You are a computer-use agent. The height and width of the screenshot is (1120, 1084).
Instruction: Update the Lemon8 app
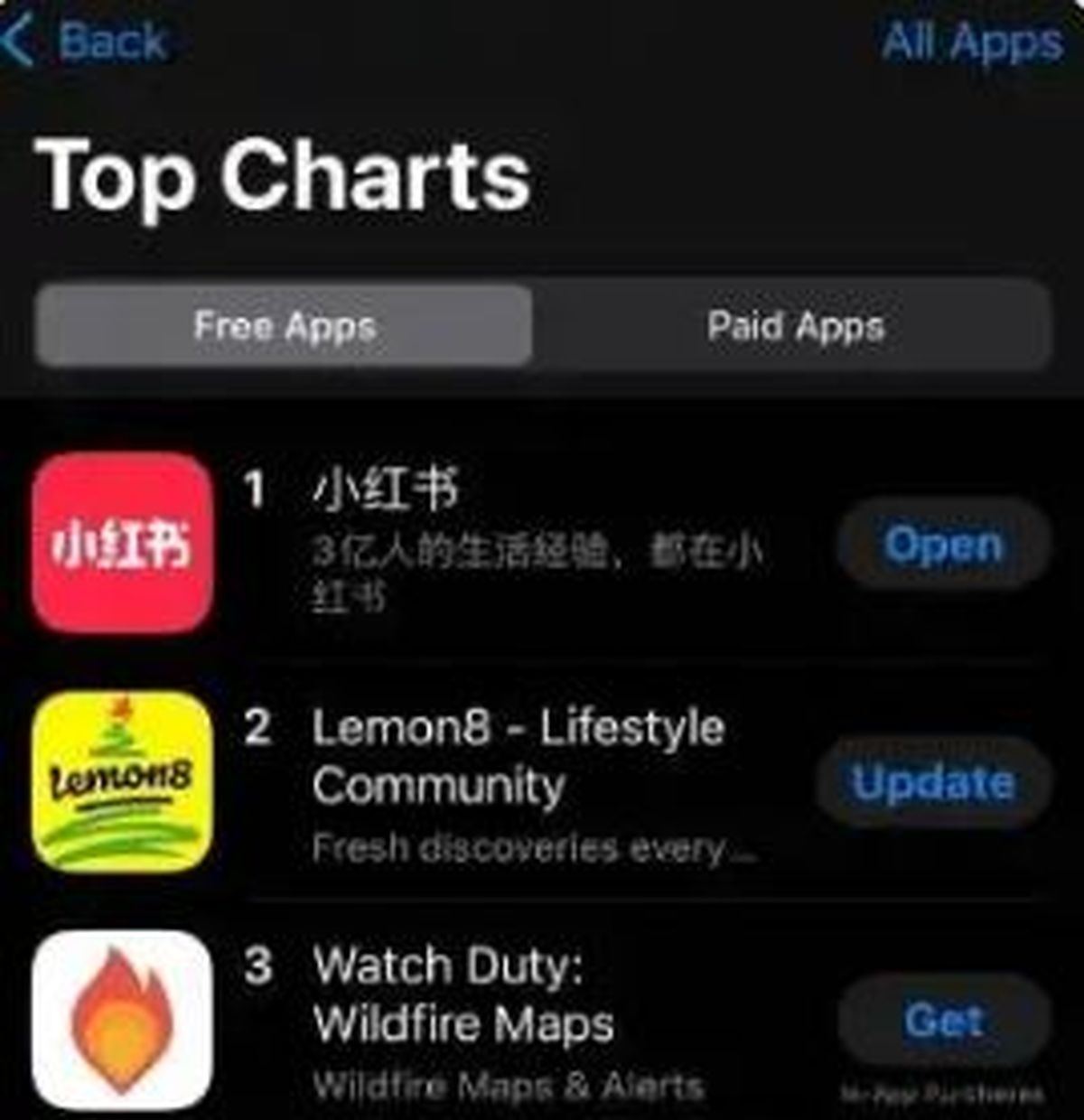(x=933, y=783)
